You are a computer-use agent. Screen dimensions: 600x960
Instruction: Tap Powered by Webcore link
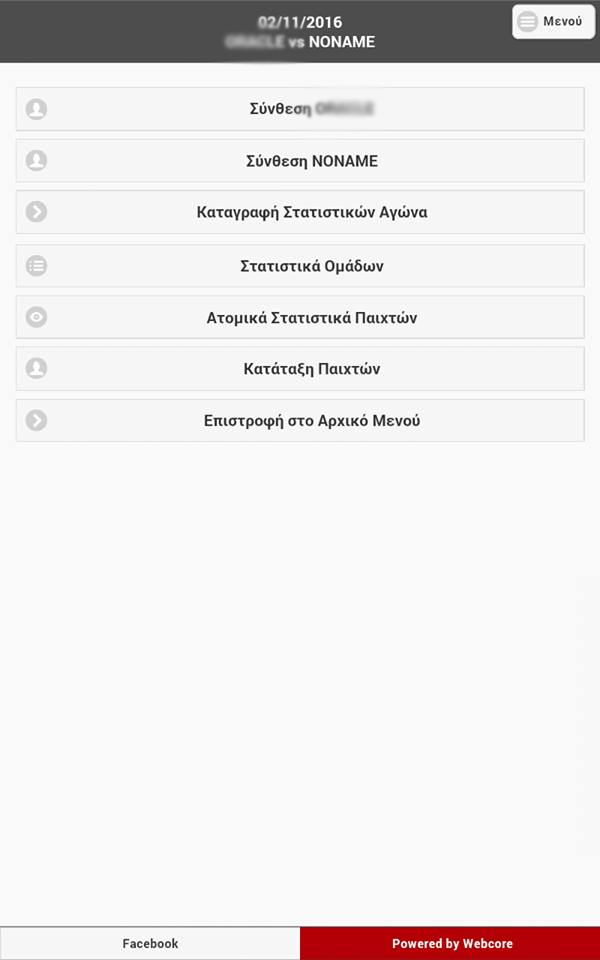(x=451, y=943)
